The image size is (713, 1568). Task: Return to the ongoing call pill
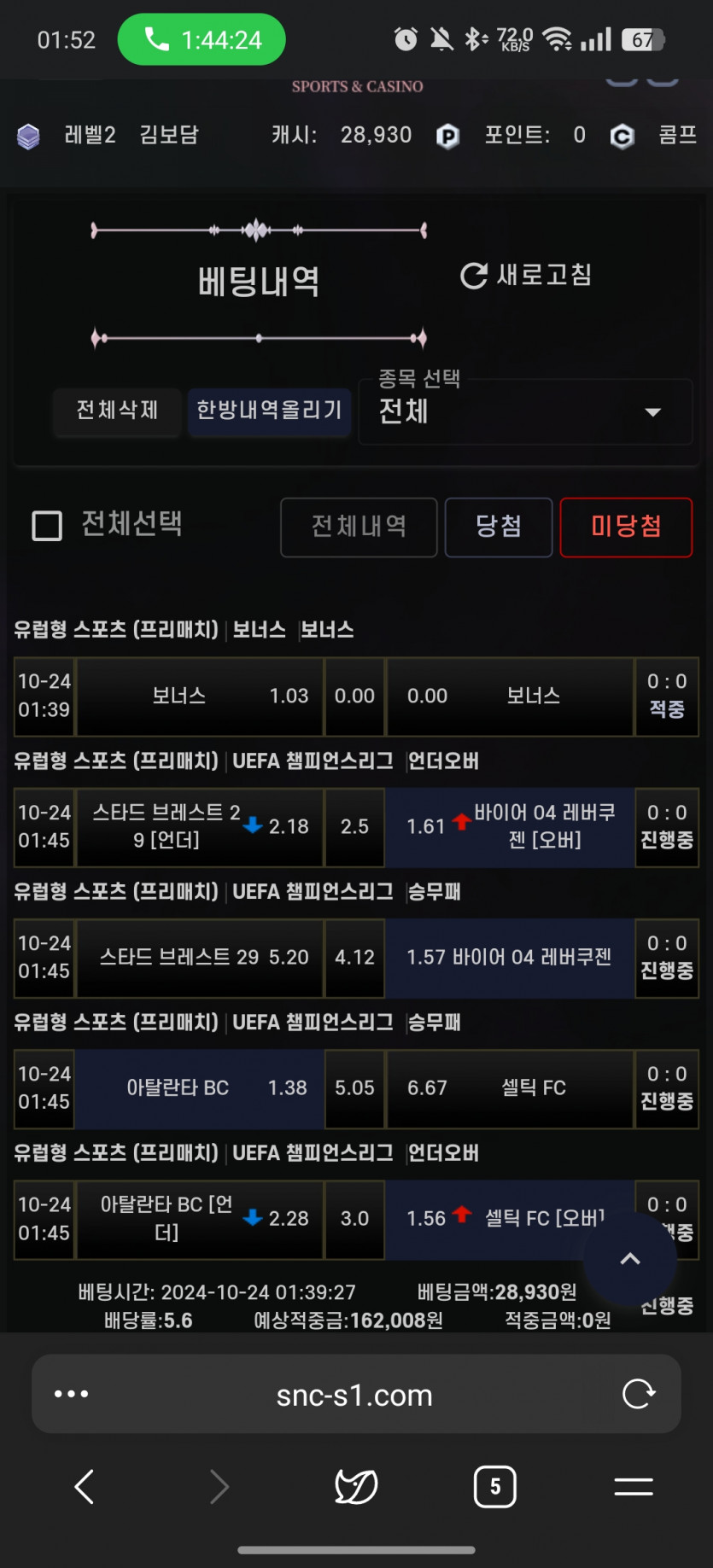pyautogui.click(x=202, y=39)
